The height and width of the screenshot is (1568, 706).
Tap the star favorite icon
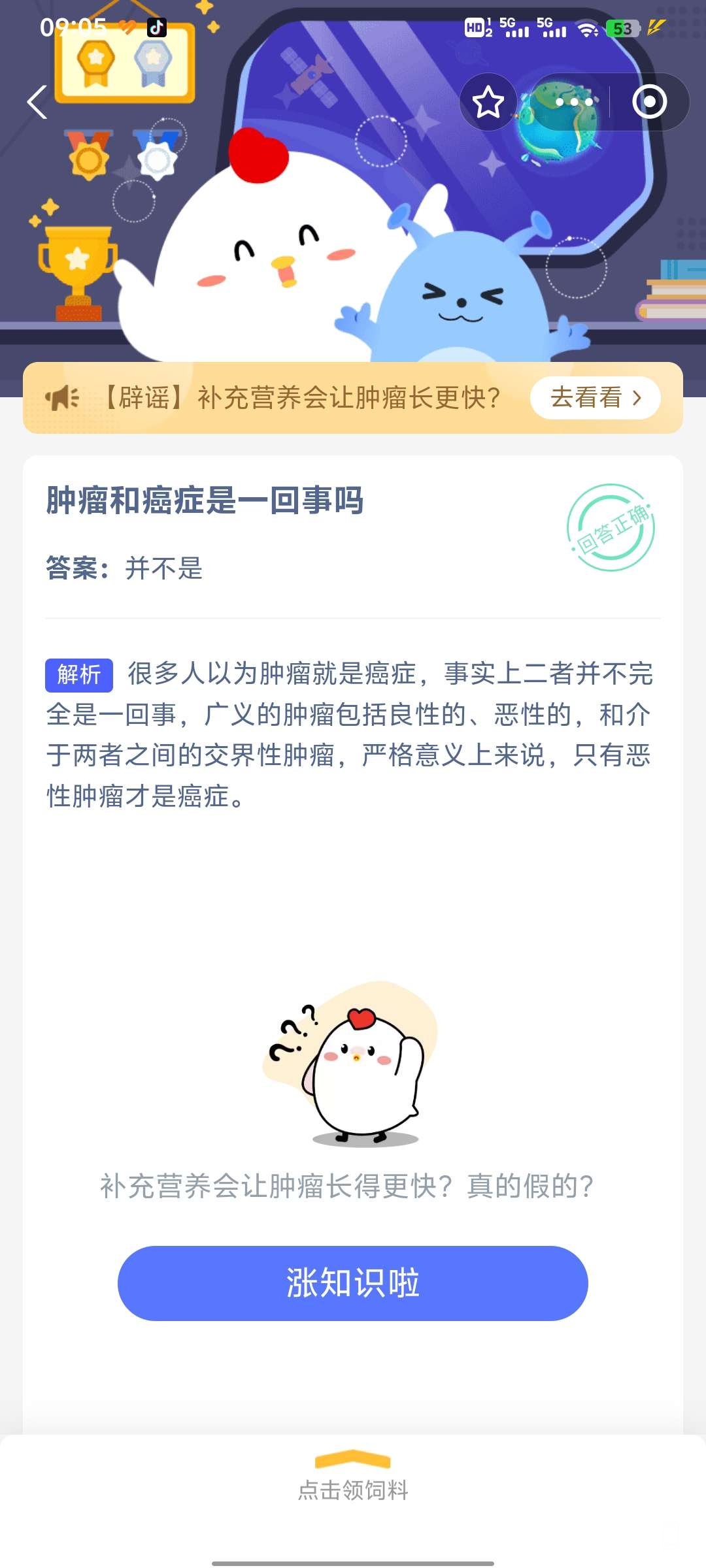tap(488, 103)
